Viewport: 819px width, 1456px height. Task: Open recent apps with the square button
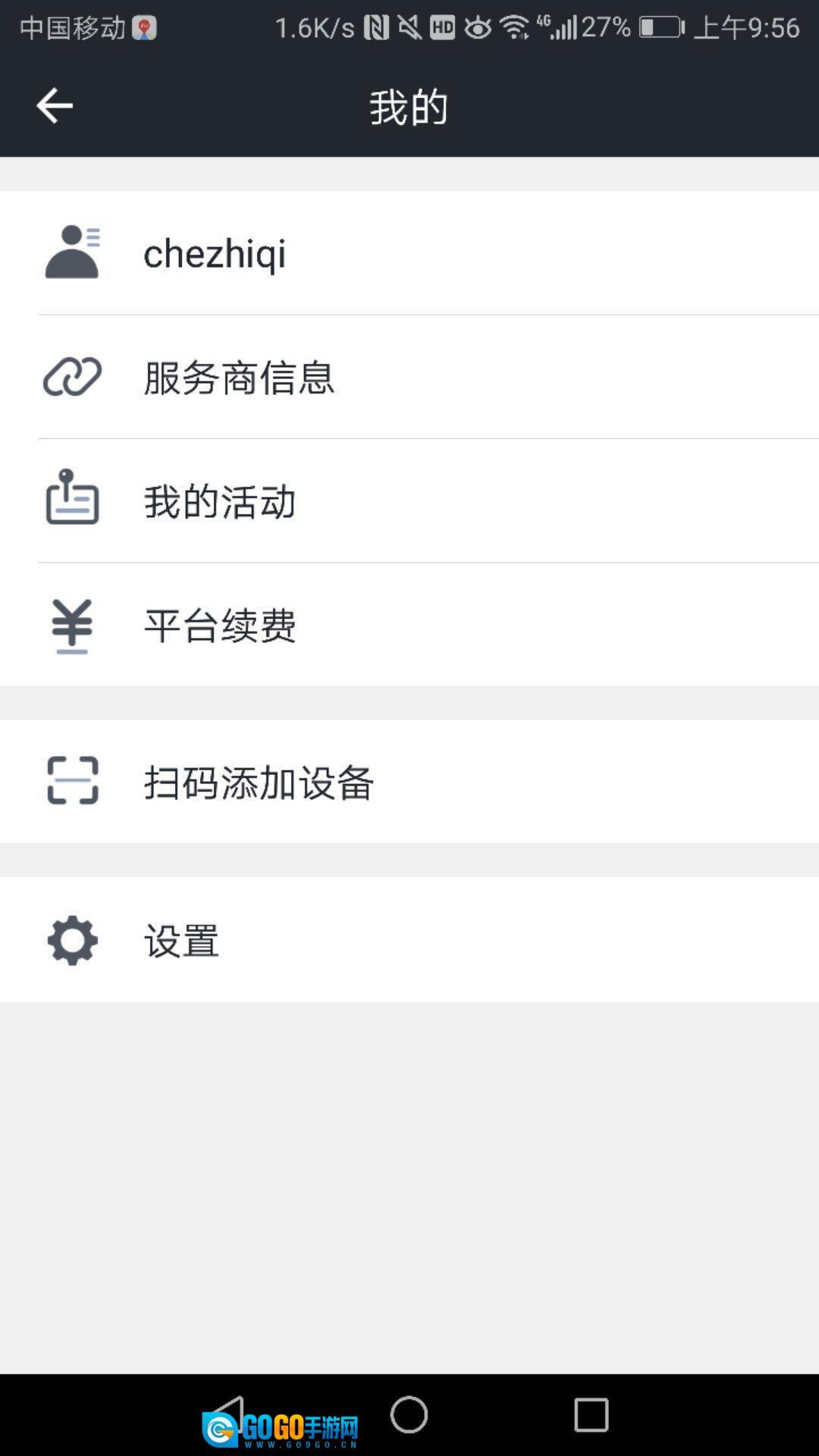(x=591, y=1415)
